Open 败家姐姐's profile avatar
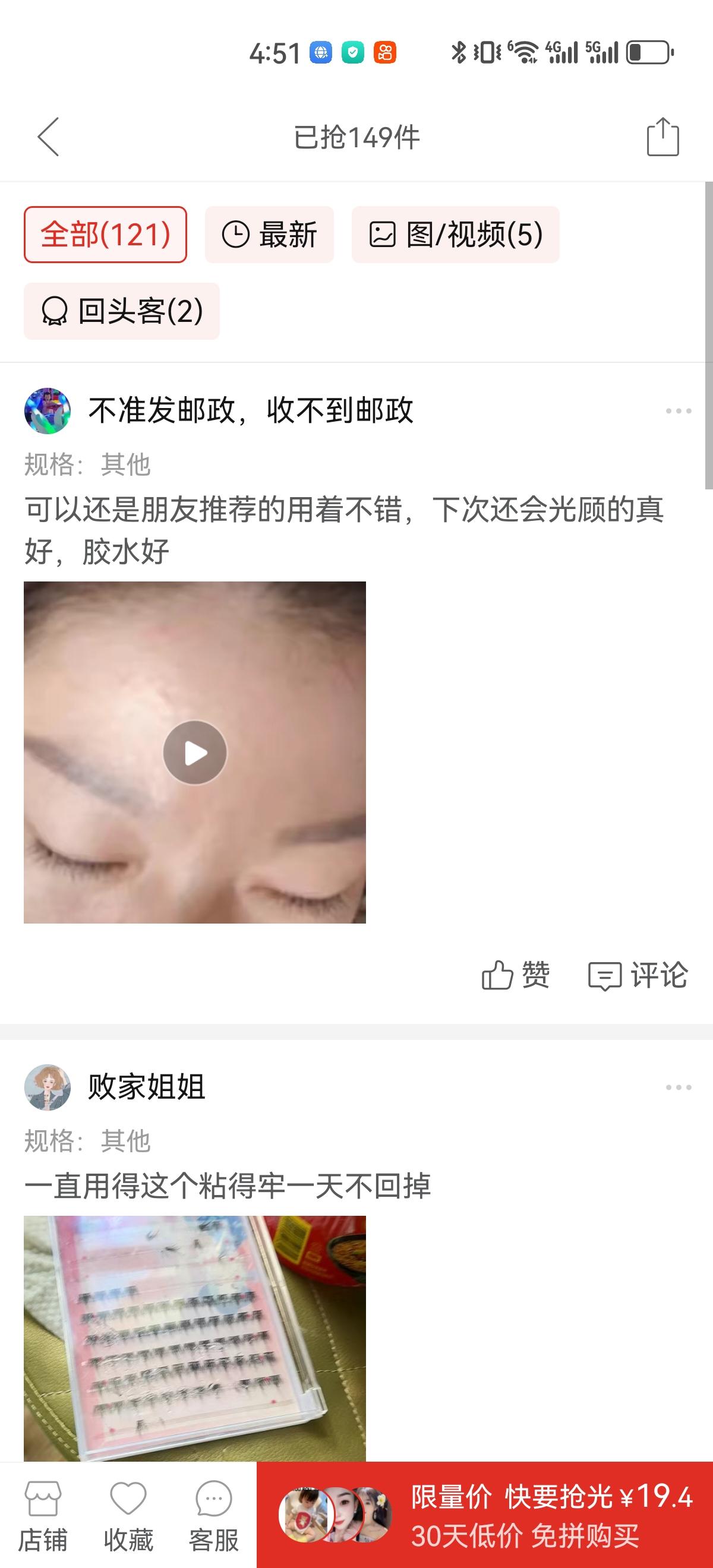The height and width of the screenshot is (1568, 713). [x=48, y=1087]
